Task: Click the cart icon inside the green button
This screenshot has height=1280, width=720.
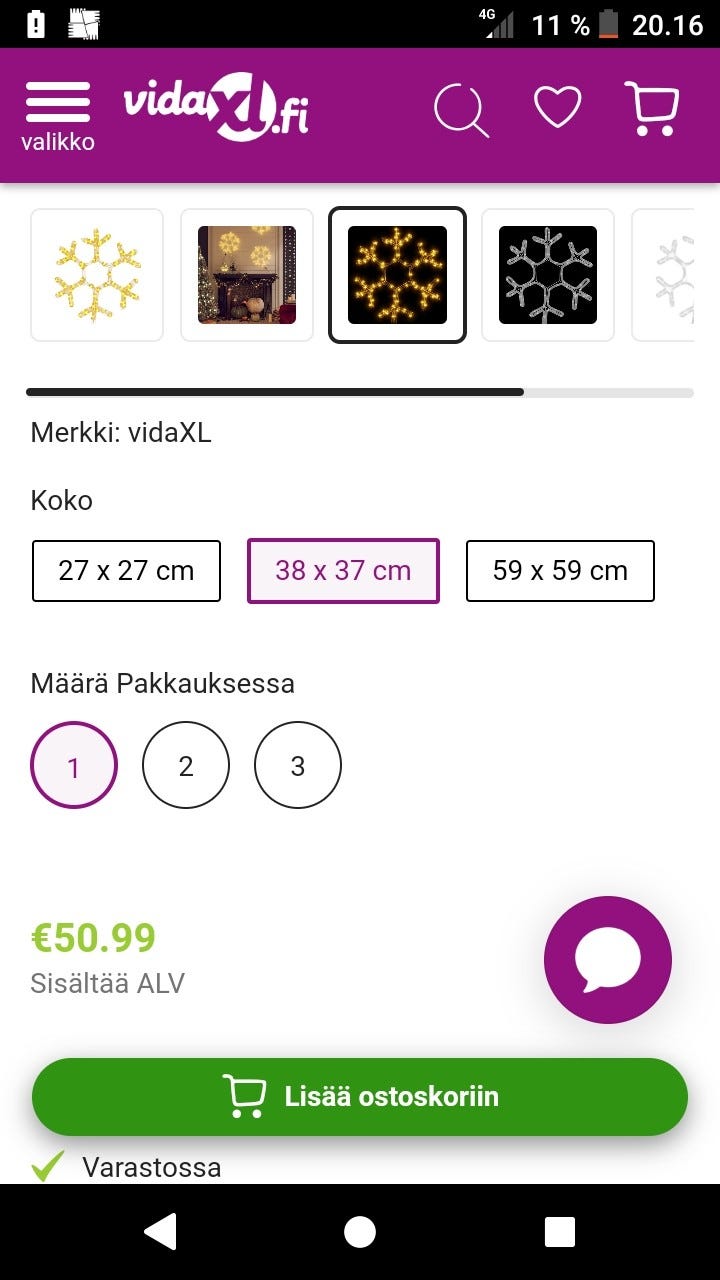Action: (x=243, y=1096)
